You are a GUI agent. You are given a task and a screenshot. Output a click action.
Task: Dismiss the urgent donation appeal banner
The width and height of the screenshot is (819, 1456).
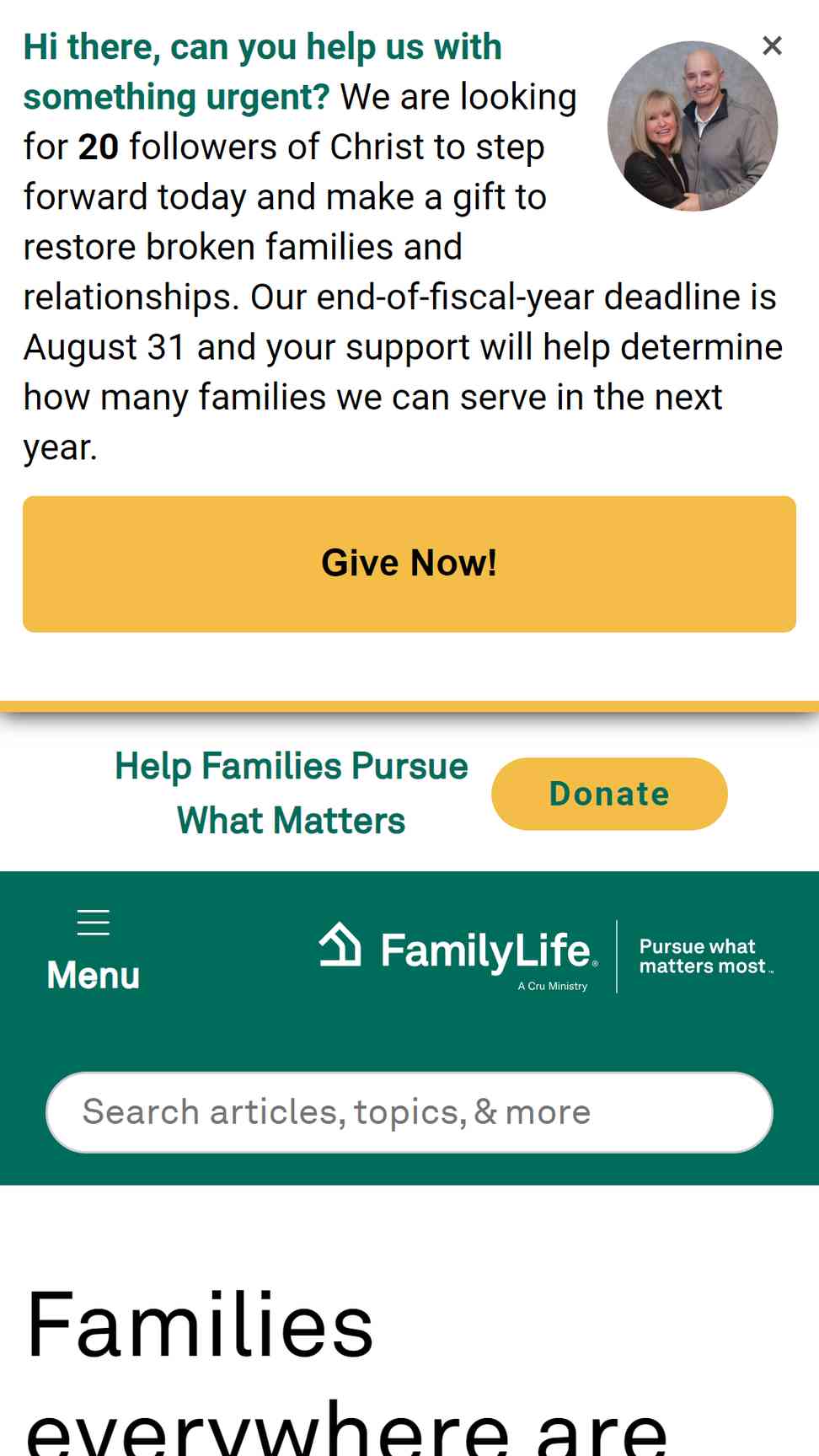click(x=772, y=45)
